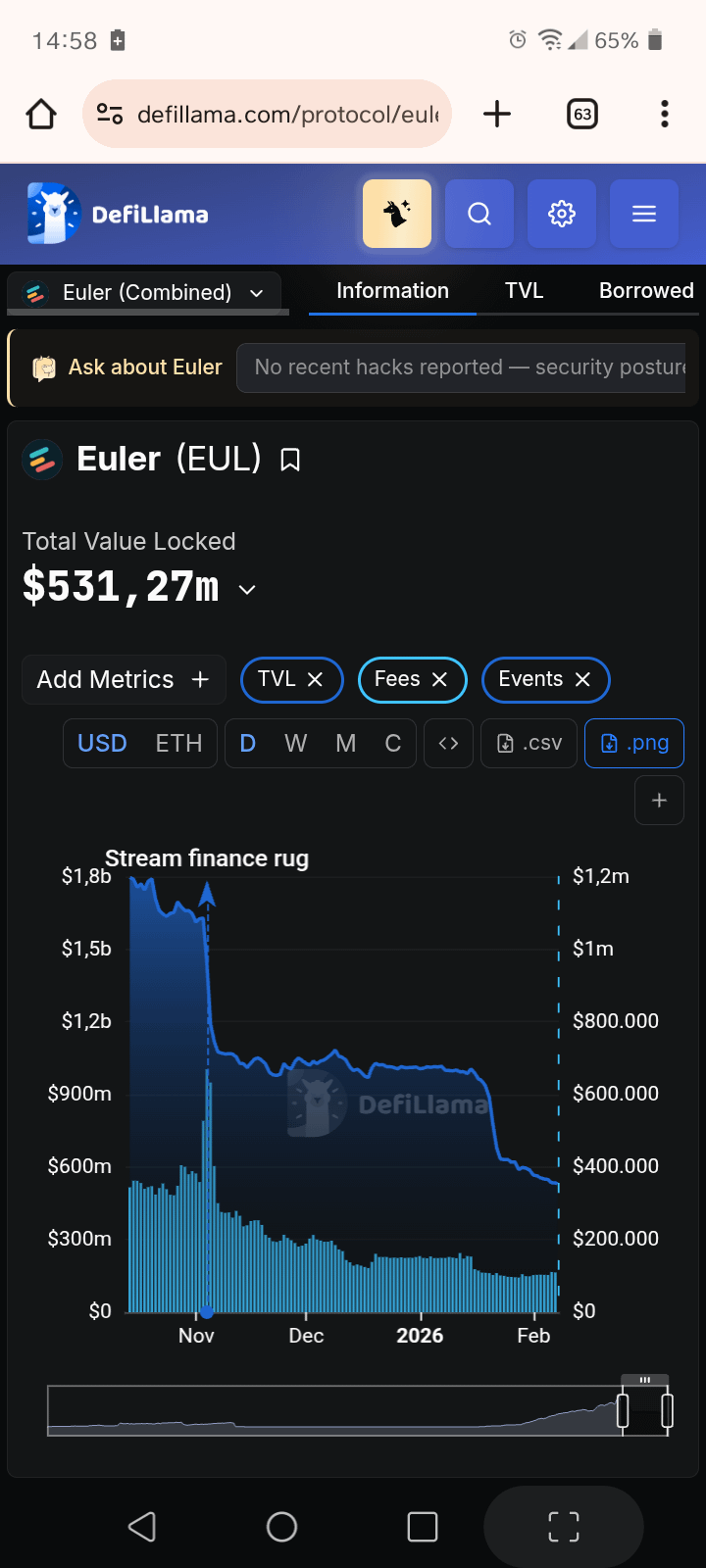The width and height of the screenshot is (706, 1568).
Task: Open the DefiLlama search
Action: [x=479, y=214]
